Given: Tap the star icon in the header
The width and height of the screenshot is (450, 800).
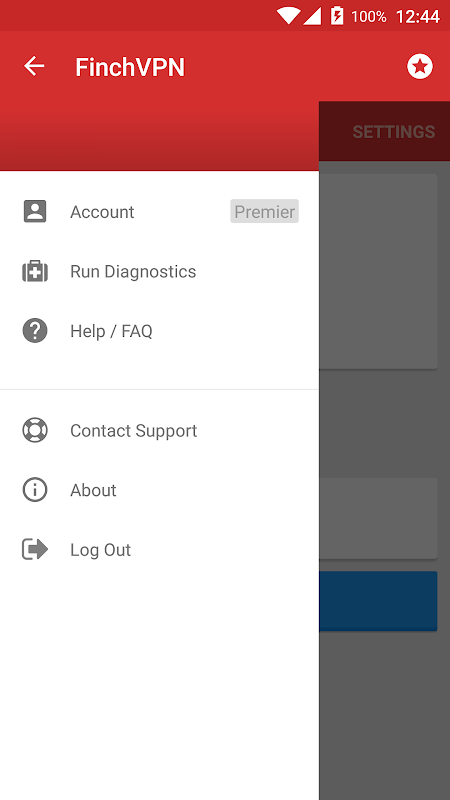Looking at the screenshot, I should click(419, 67).
